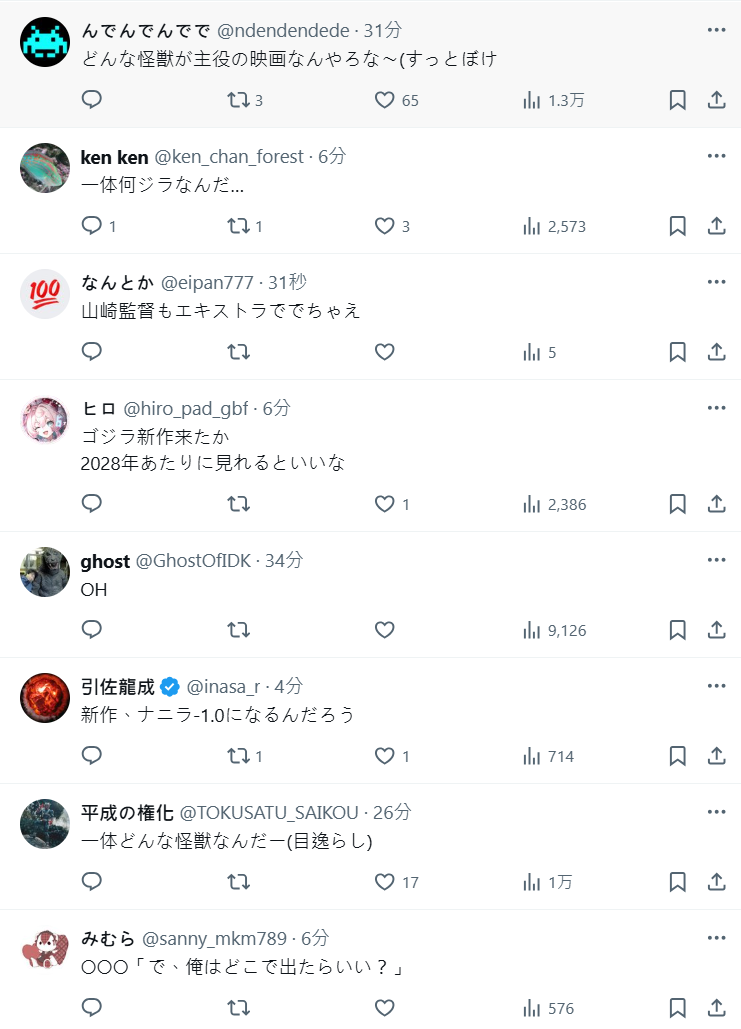This screenshot has height=1029, width=741.
Task: Bookmark ヒロ's Godzilla tweet
Action: click(x=677, y=504)
